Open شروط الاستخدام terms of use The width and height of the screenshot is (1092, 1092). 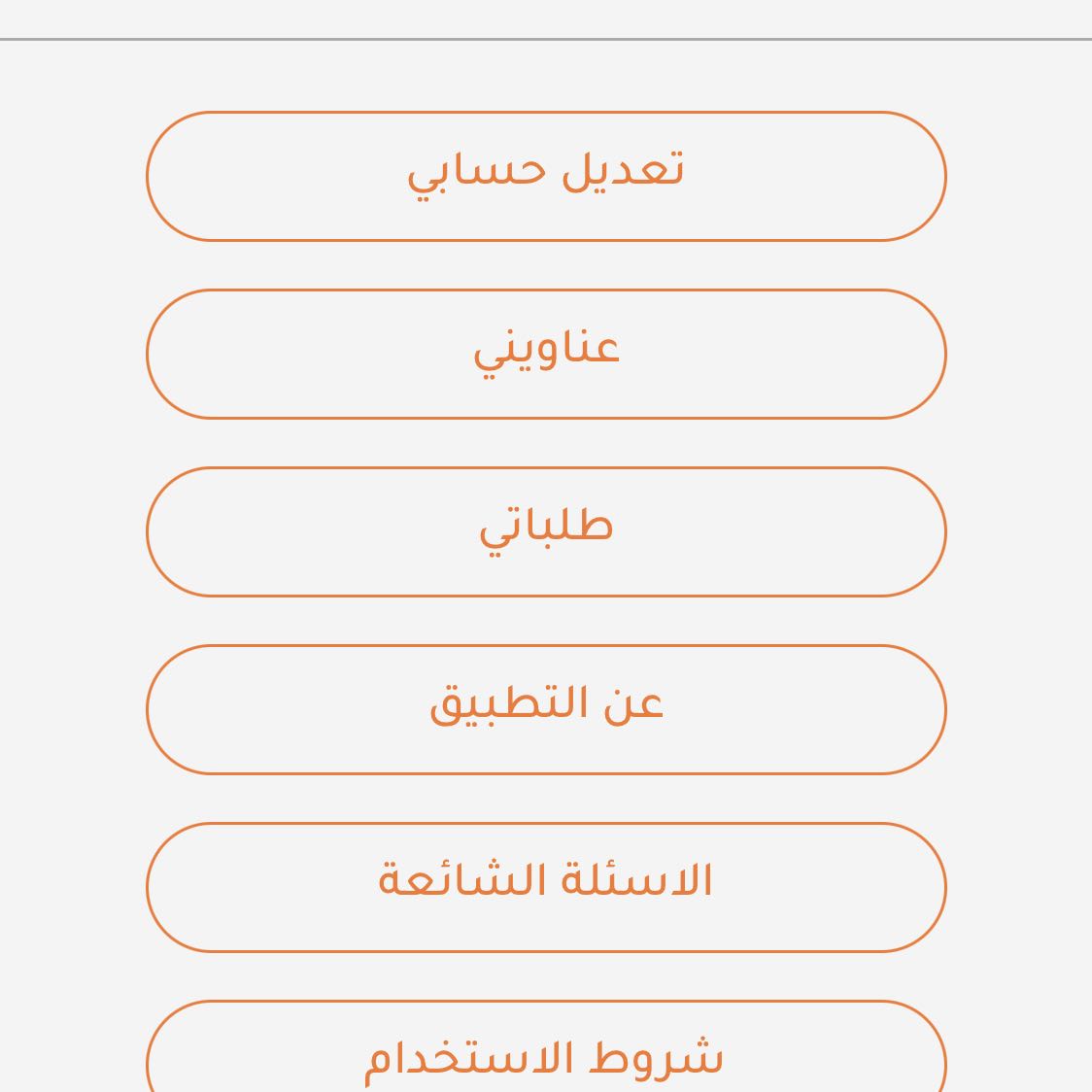(546, 1054)
